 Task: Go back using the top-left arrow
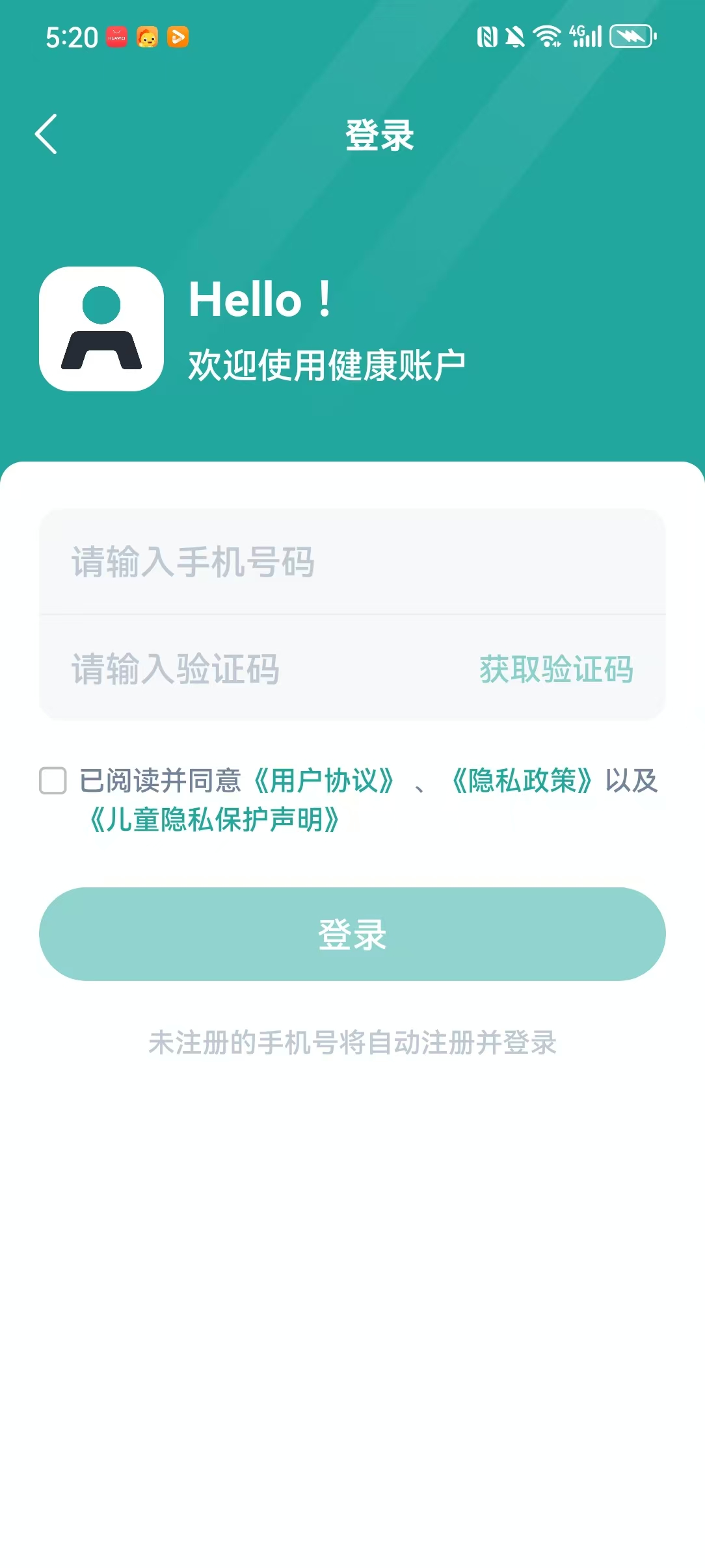click(46, 134)
